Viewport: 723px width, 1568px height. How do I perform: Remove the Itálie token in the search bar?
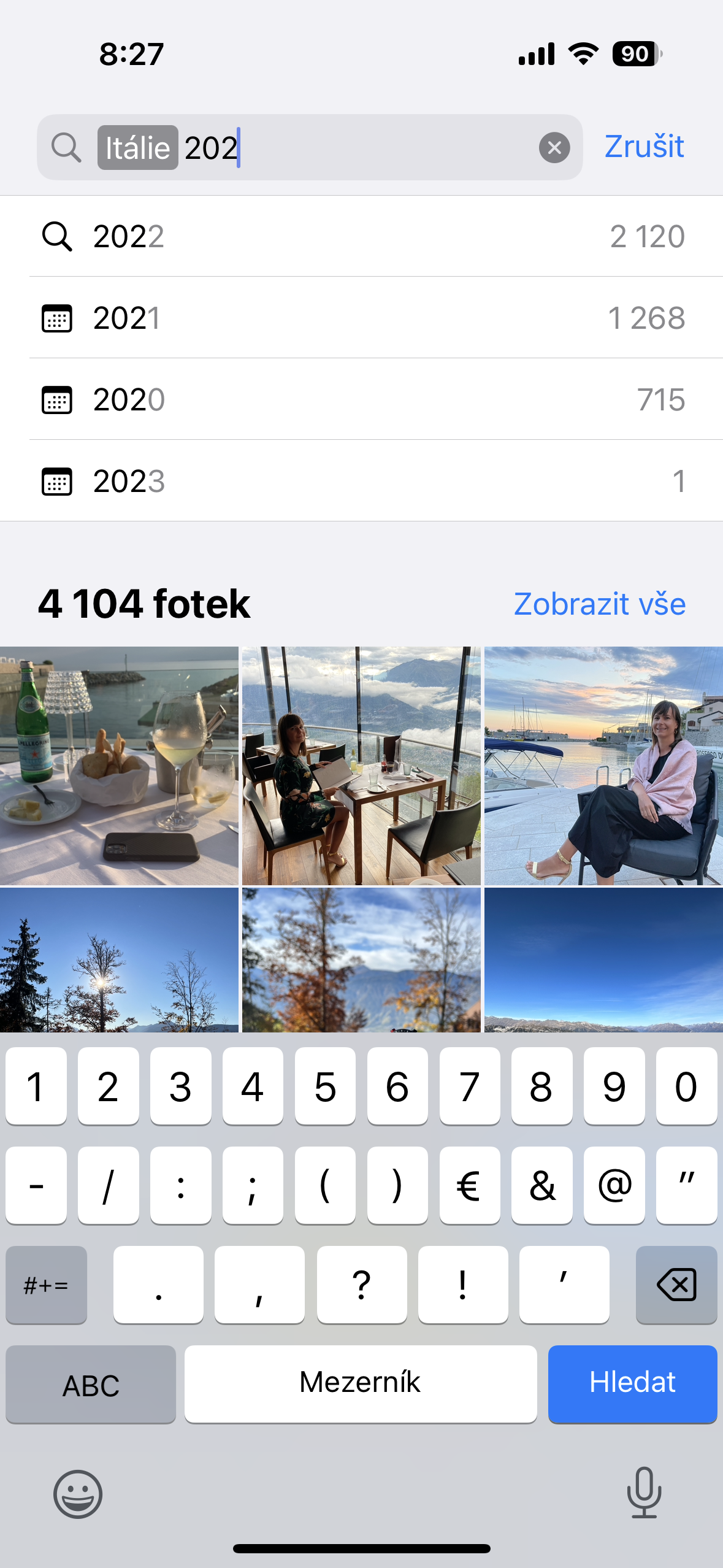137,147
